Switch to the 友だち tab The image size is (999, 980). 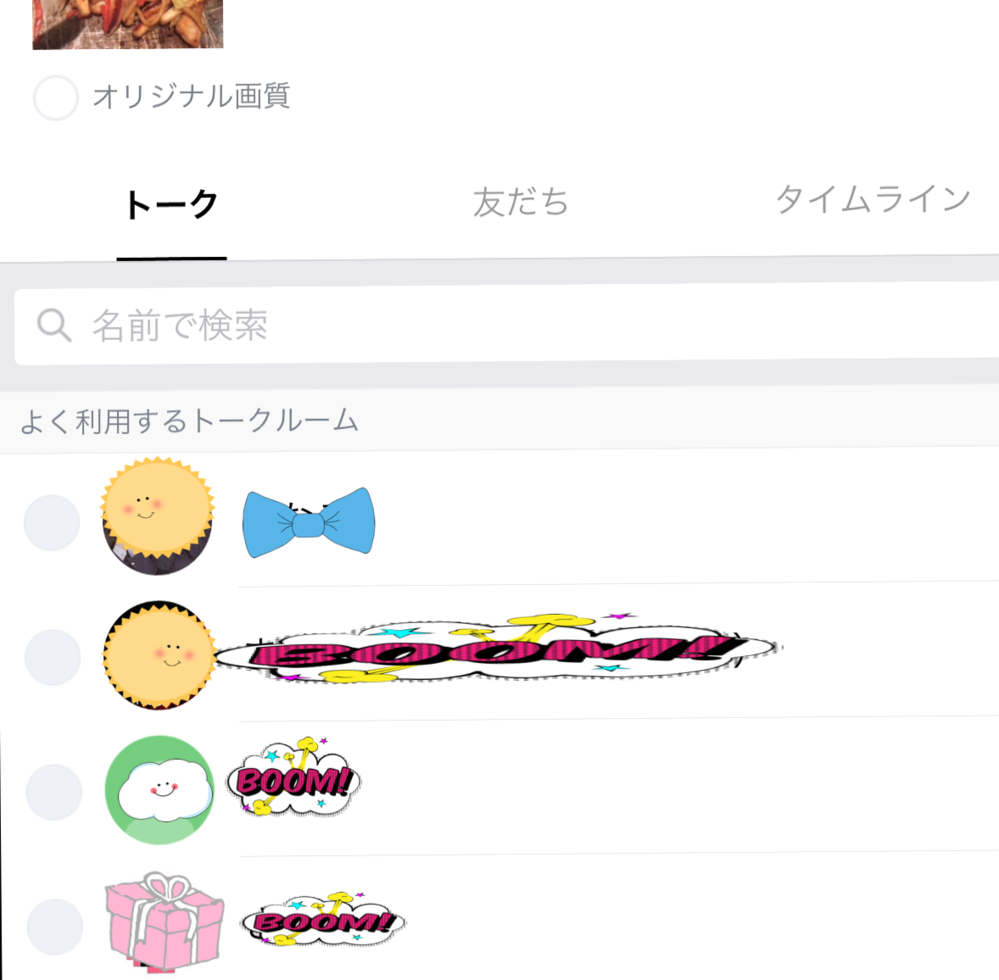pos(520,203)
